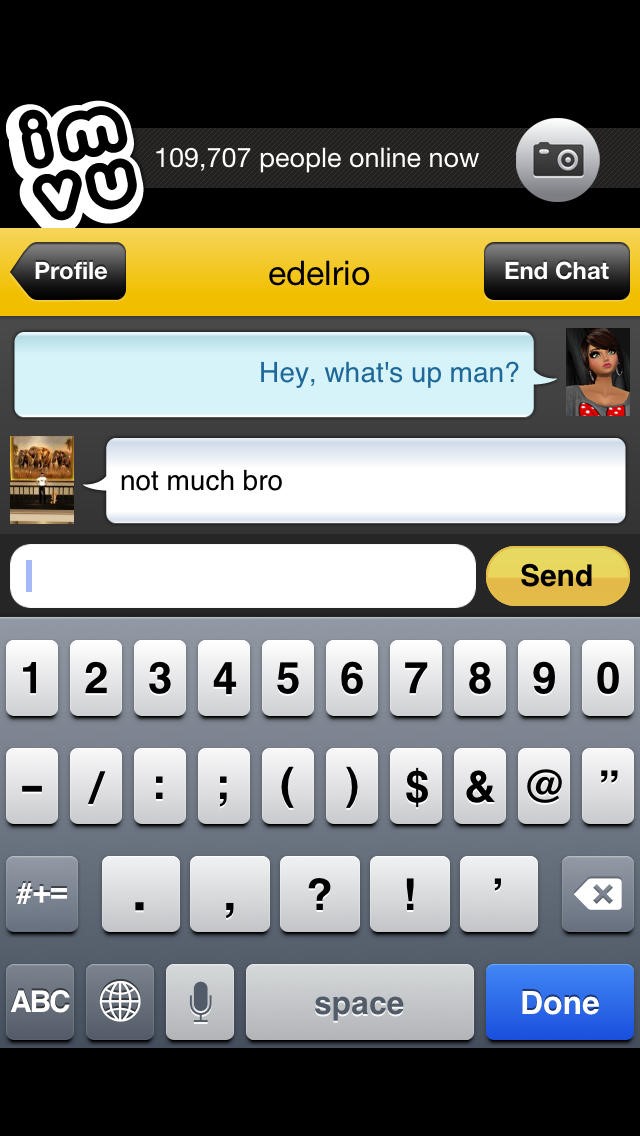Tap the @ key
Screen dimensions: 640x1136
pyautogui.click(x=543, y=786)
